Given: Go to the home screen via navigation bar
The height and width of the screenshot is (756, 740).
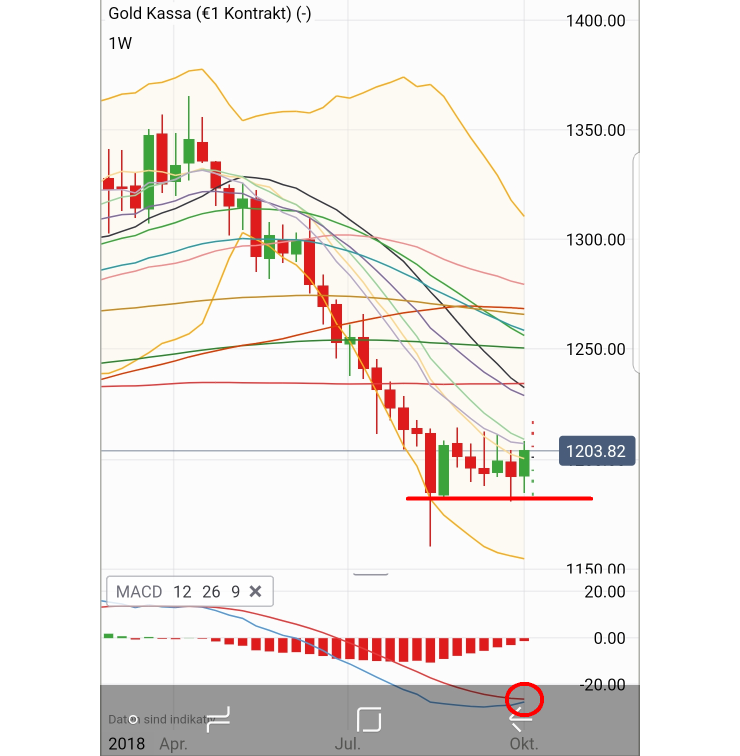Looking at the screenshot, I should click(369, 719).
